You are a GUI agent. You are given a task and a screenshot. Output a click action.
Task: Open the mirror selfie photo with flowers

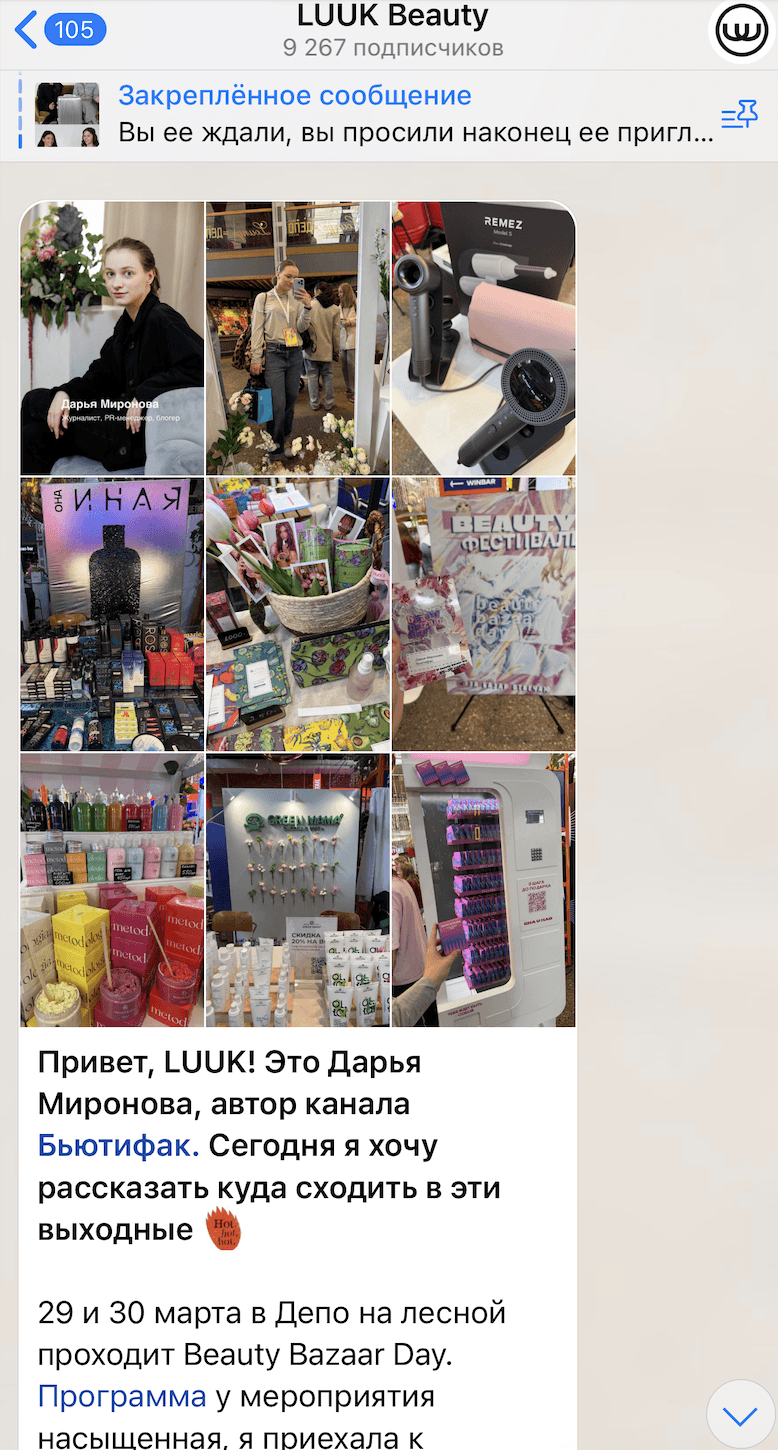[x=298, y=338]
